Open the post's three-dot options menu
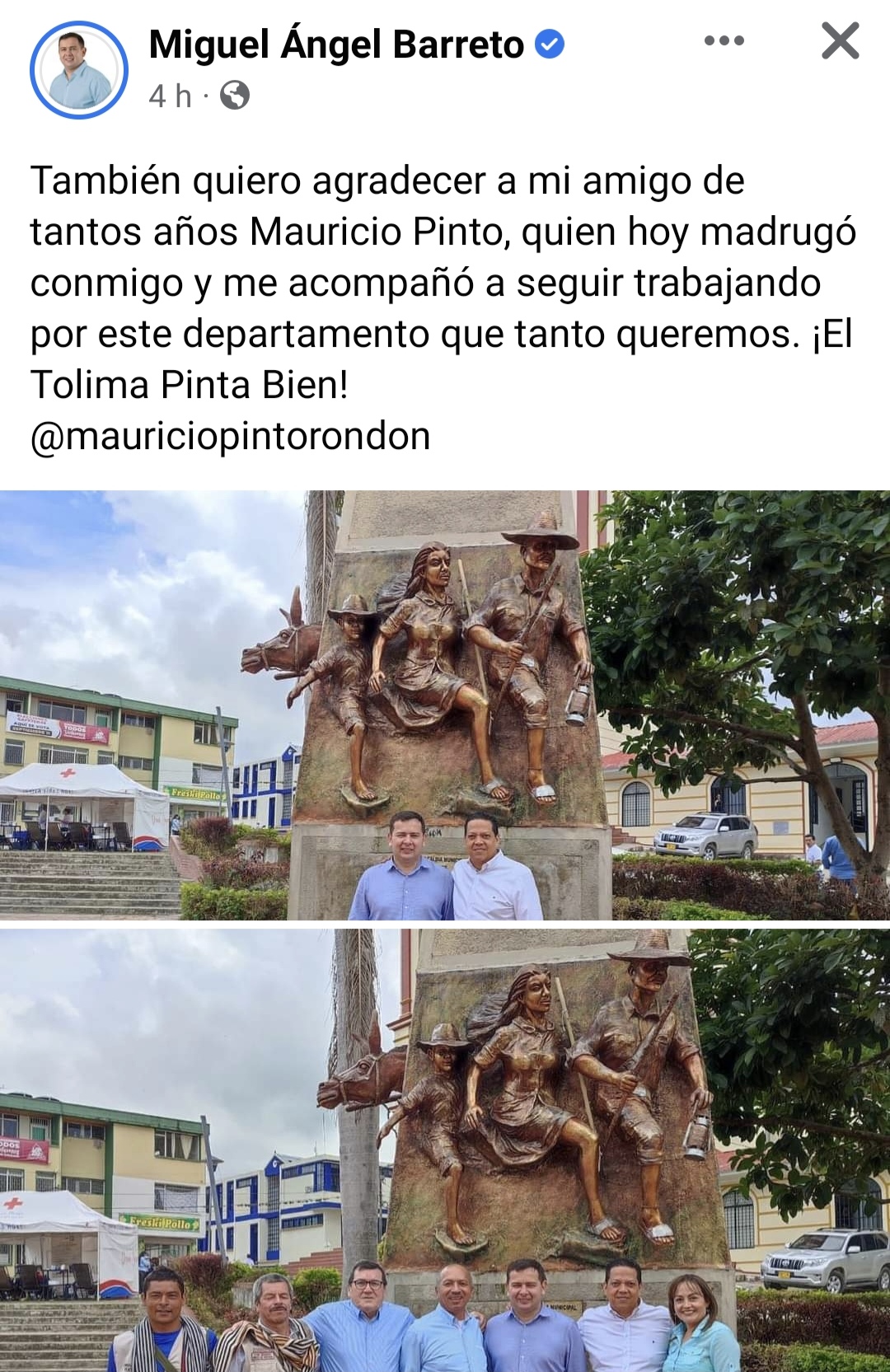 724,40
